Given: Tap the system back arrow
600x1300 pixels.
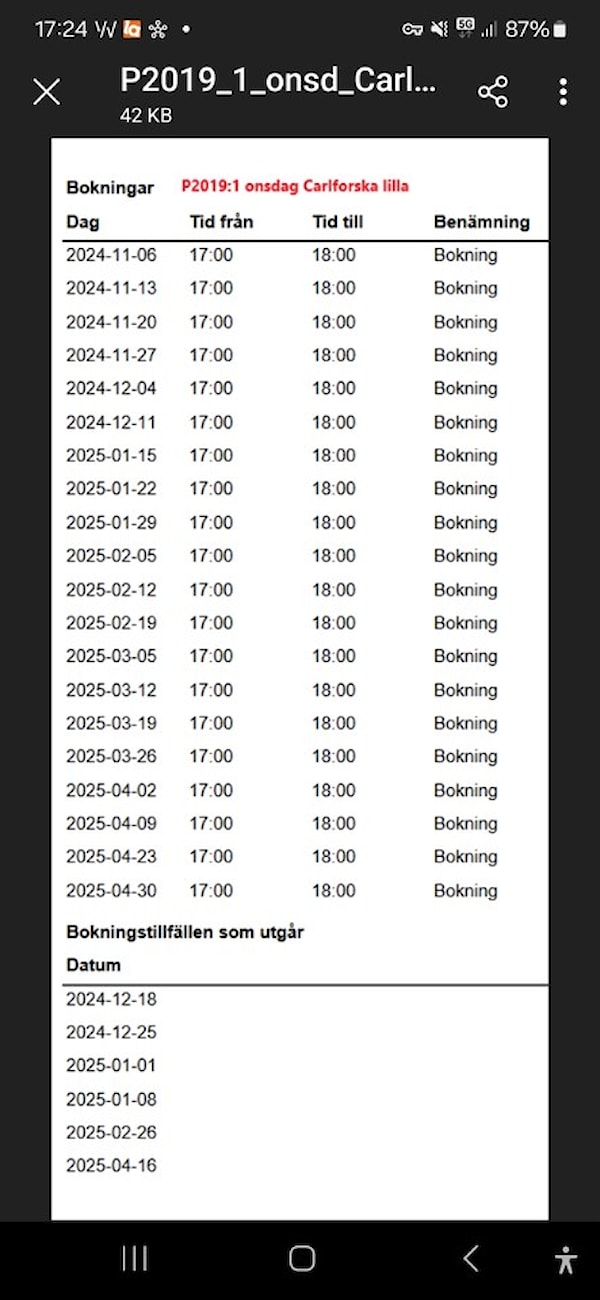Looking at the screenshot, I should [471, 1258].
